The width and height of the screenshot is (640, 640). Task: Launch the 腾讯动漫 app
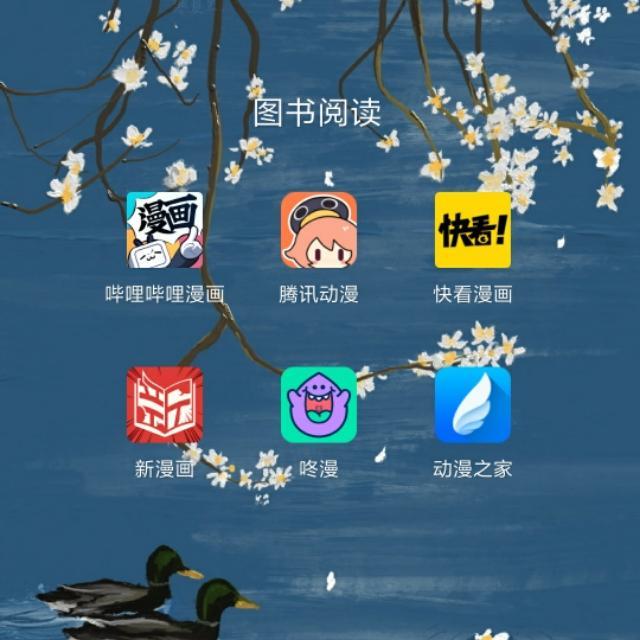319,230
